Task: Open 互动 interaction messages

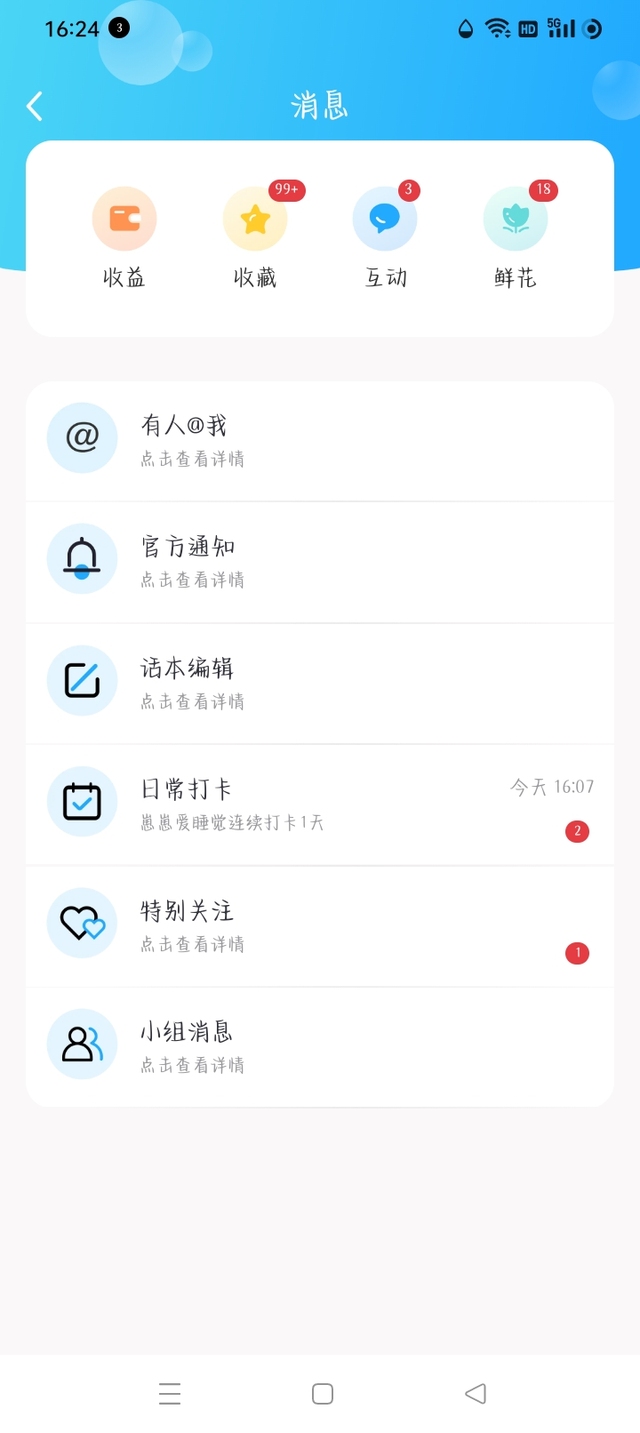Action: click(385, 238)
